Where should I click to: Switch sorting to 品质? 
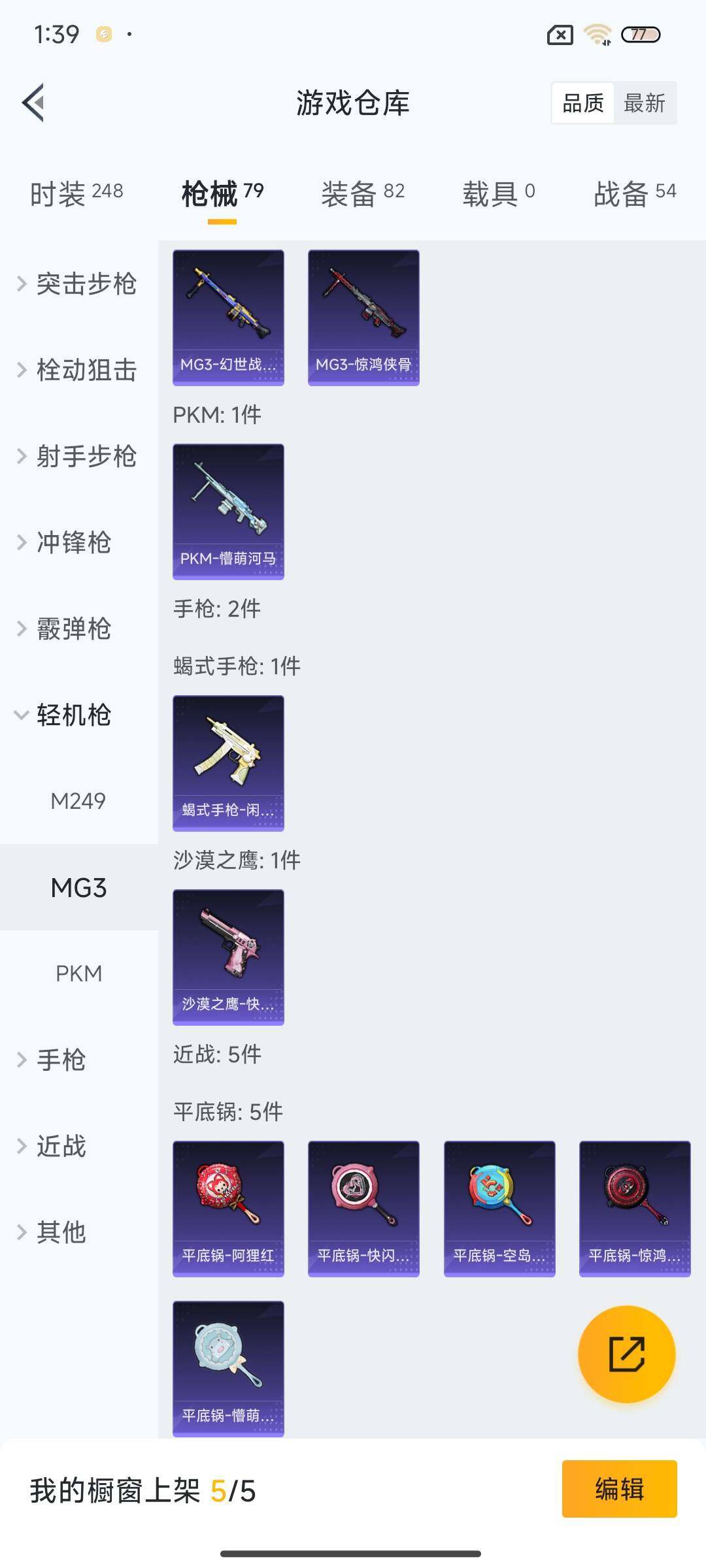[x=584, y=103]
